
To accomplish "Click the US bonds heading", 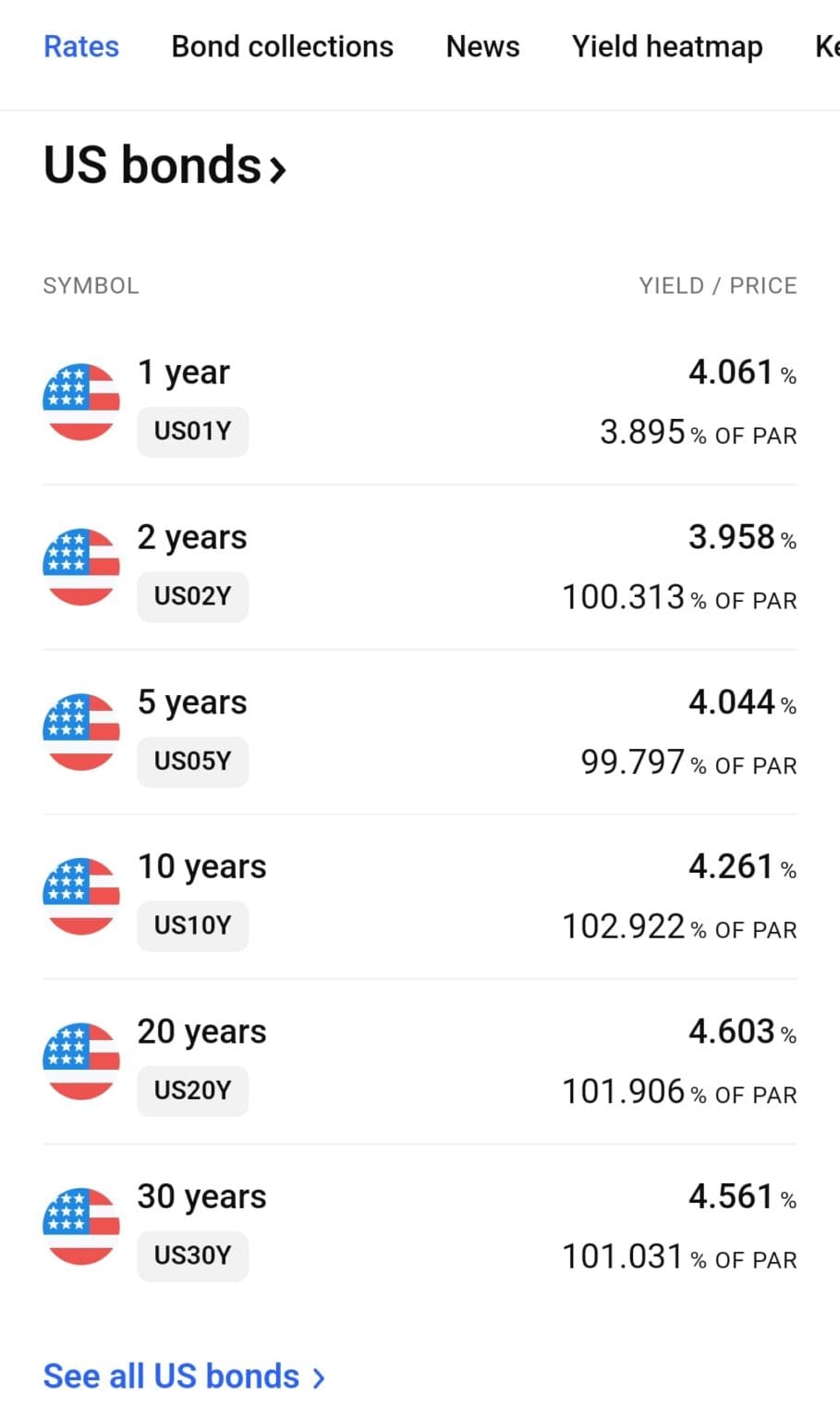I will [152, 165].
